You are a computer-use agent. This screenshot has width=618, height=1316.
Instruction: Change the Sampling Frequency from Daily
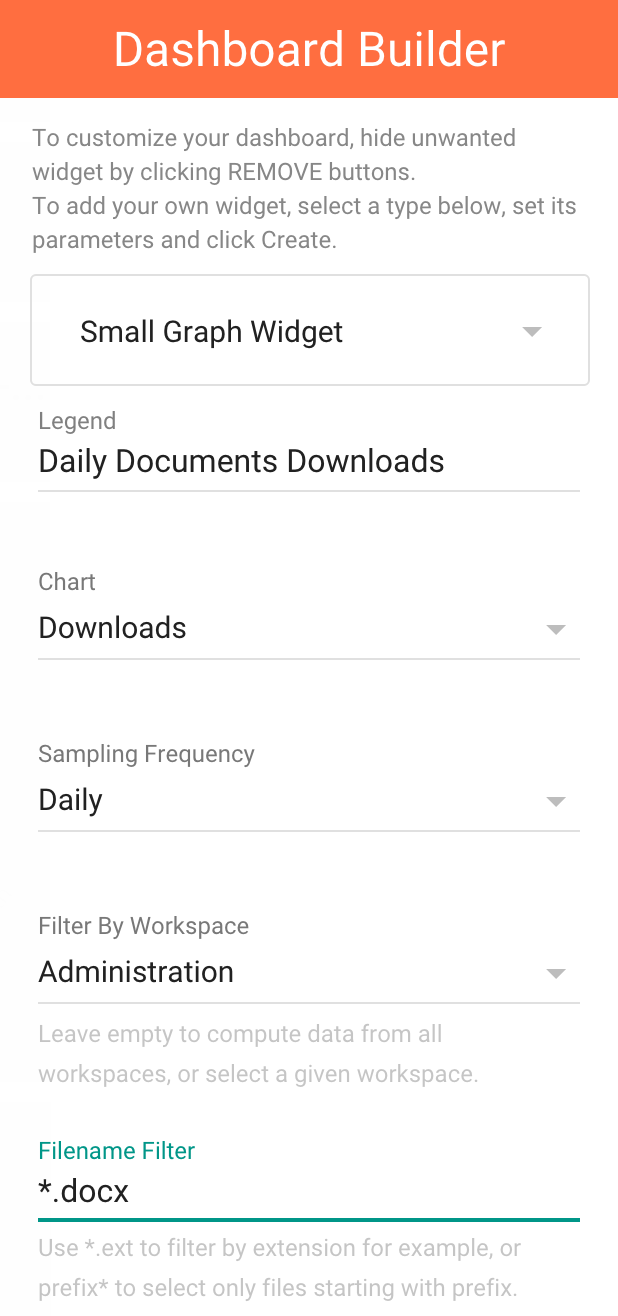coord(308,800)
